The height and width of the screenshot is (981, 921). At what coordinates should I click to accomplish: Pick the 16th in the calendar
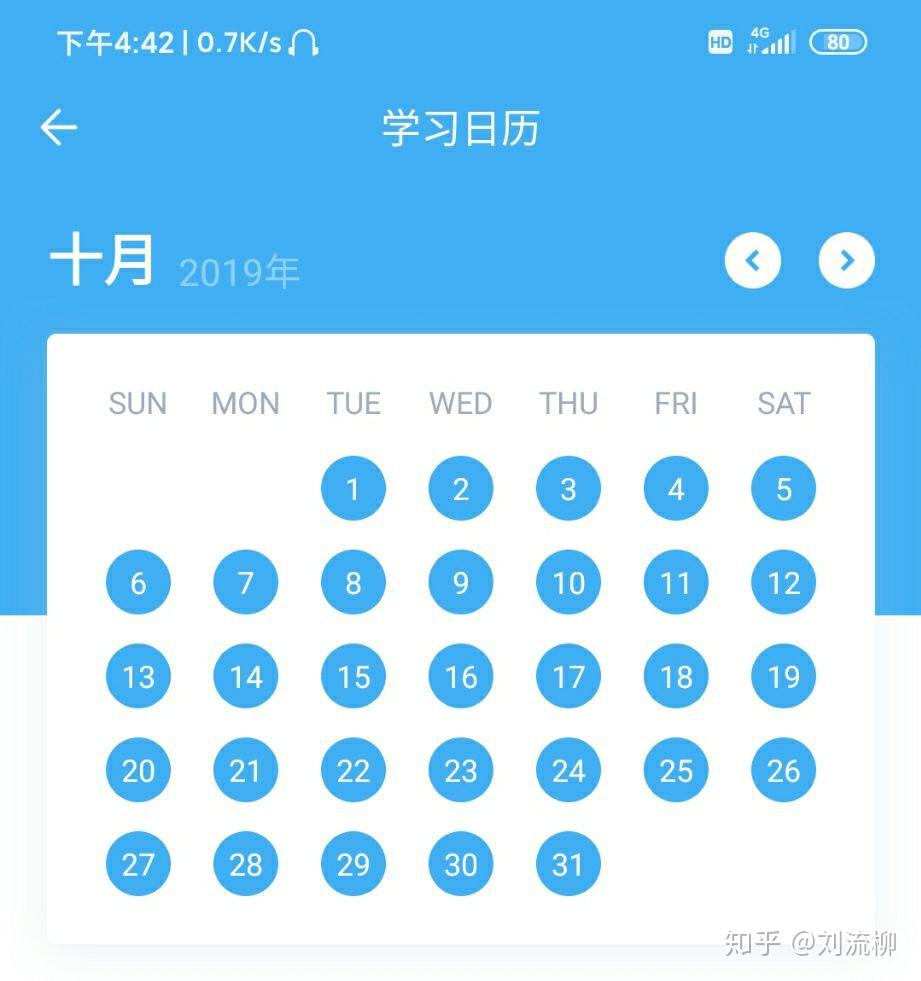(461, 676)
